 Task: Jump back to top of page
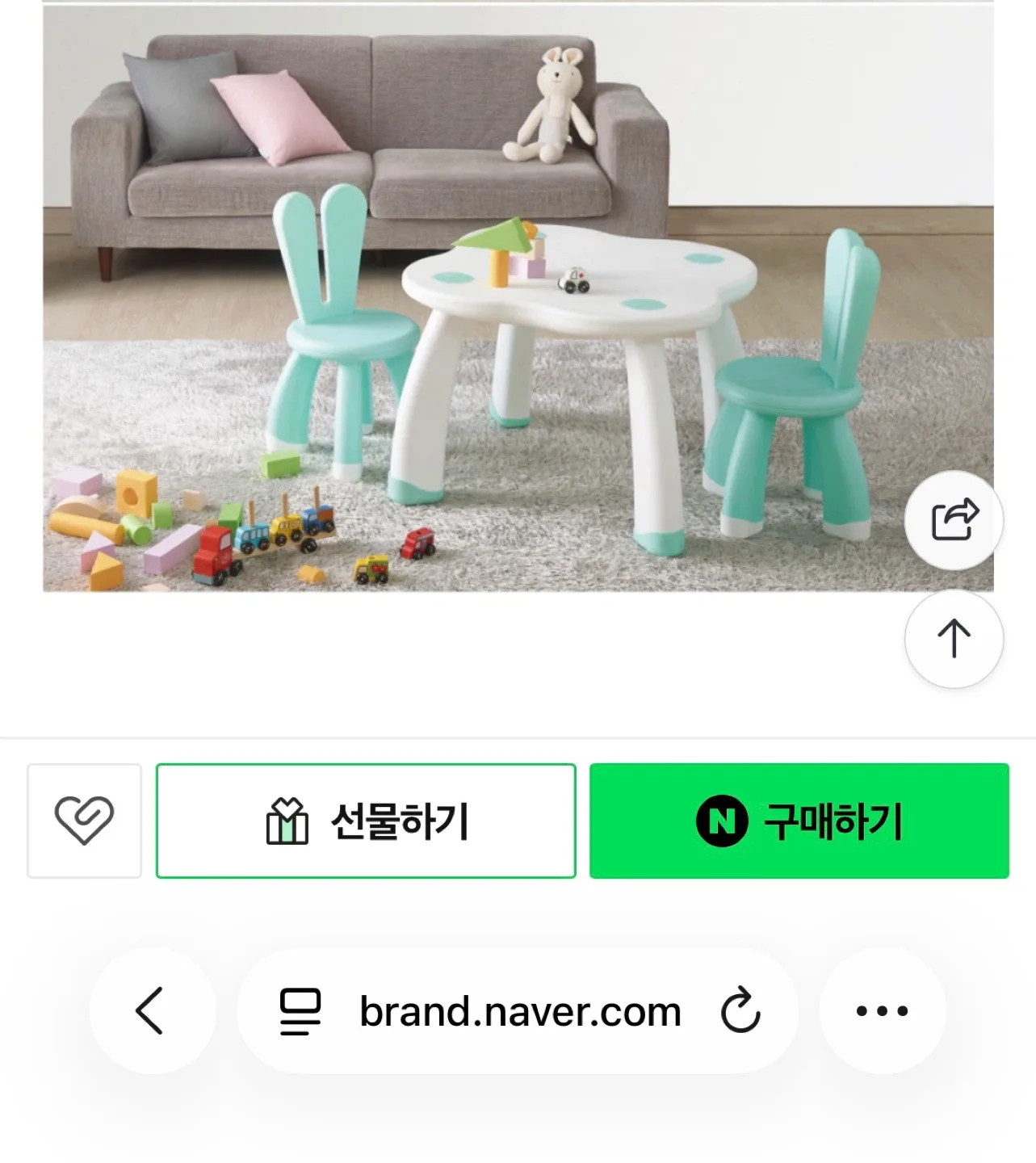coord(954,639)
